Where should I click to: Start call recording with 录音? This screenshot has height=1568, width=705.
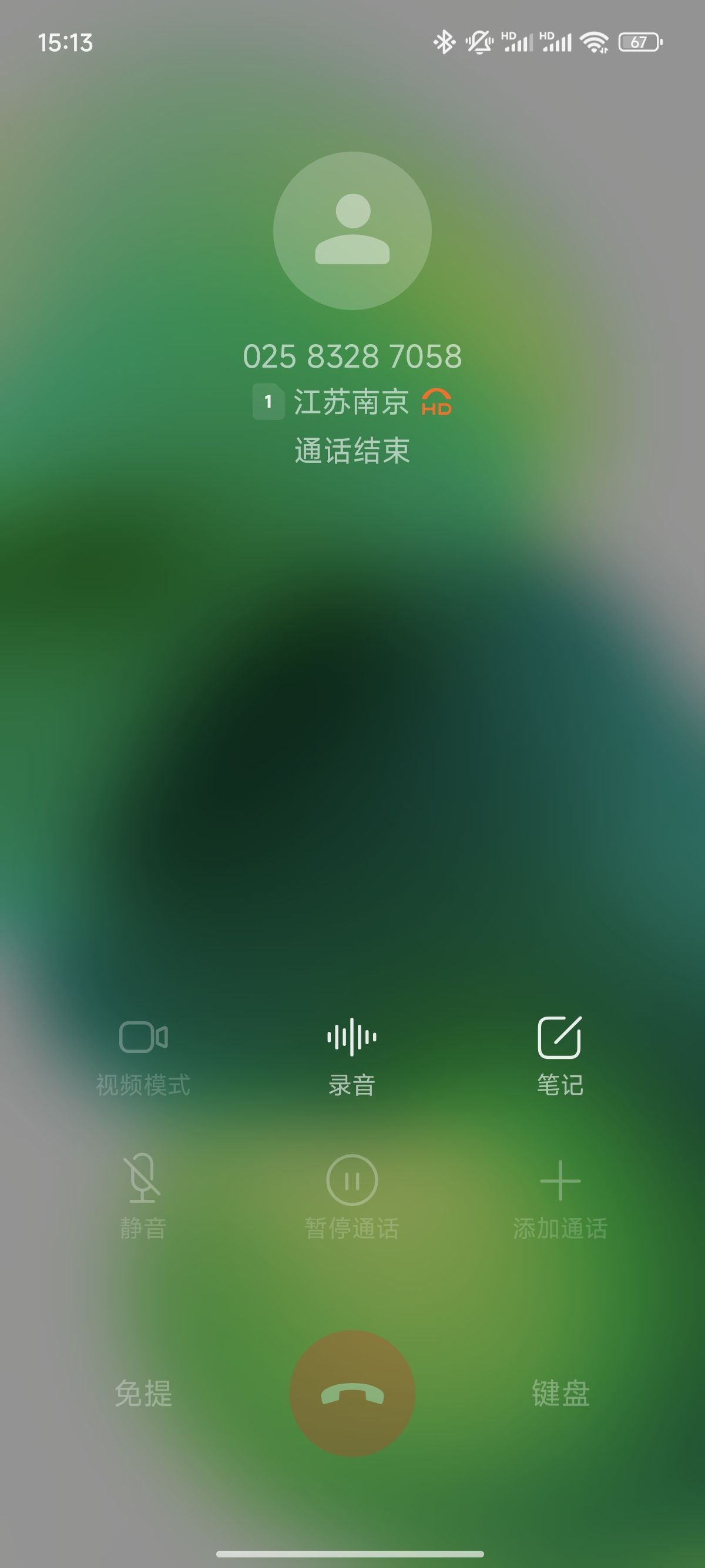(x=352, y=1056)
